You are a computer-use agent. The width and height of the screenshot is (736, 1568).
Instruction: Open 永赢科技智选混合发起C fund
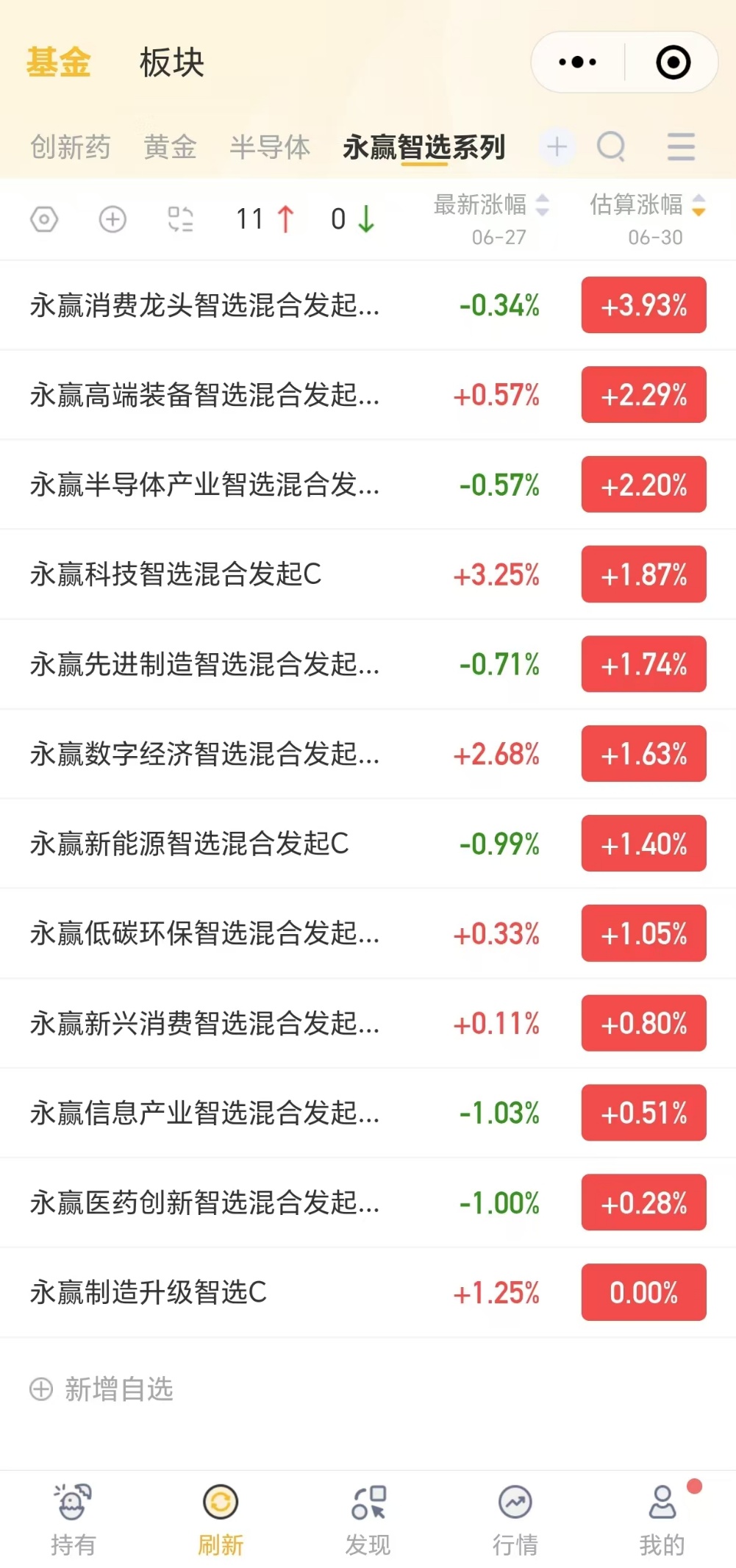click(368, 574)
